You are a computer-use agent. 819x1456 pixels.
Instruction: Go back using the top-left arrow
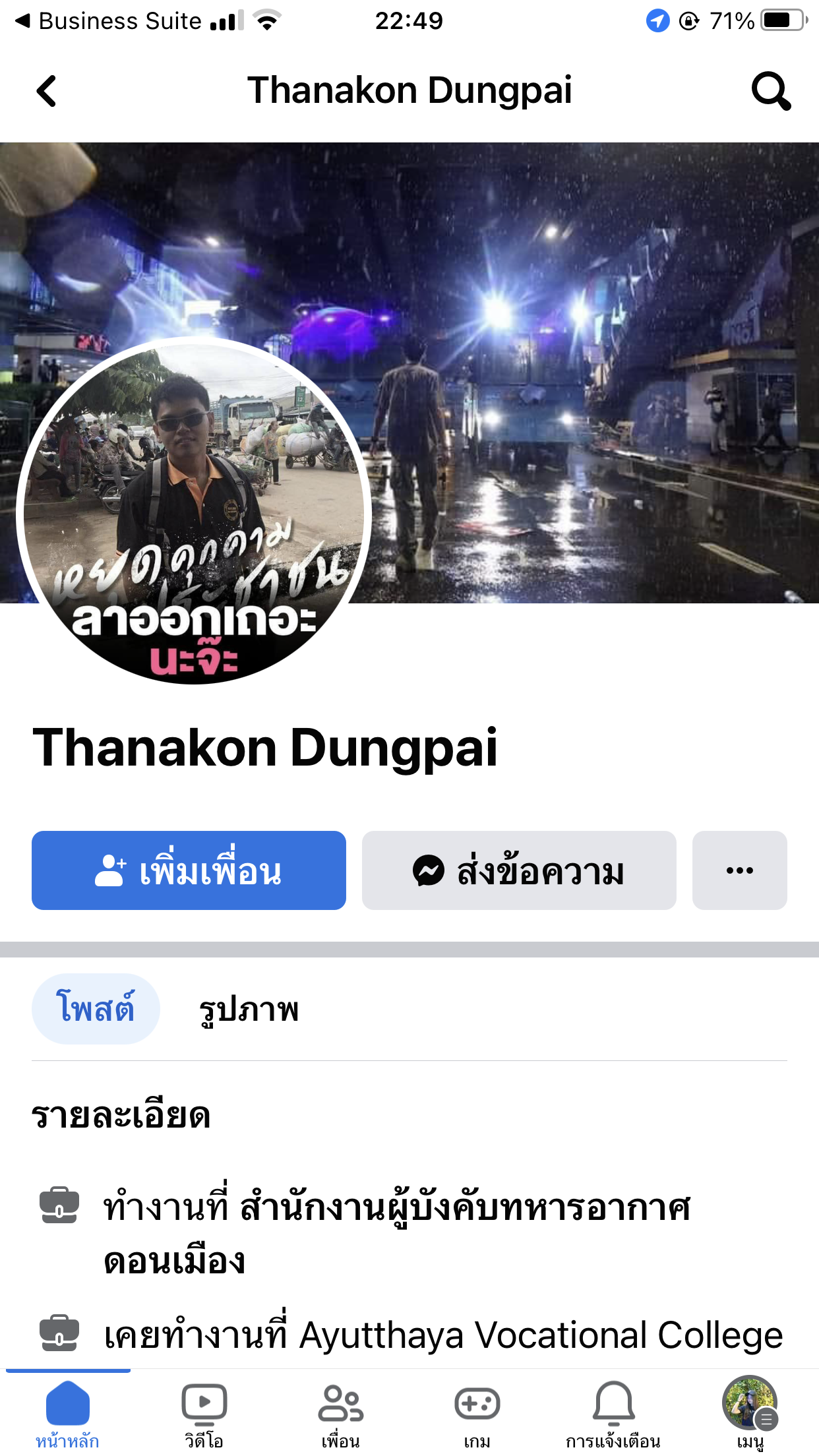tap(46, 91)
